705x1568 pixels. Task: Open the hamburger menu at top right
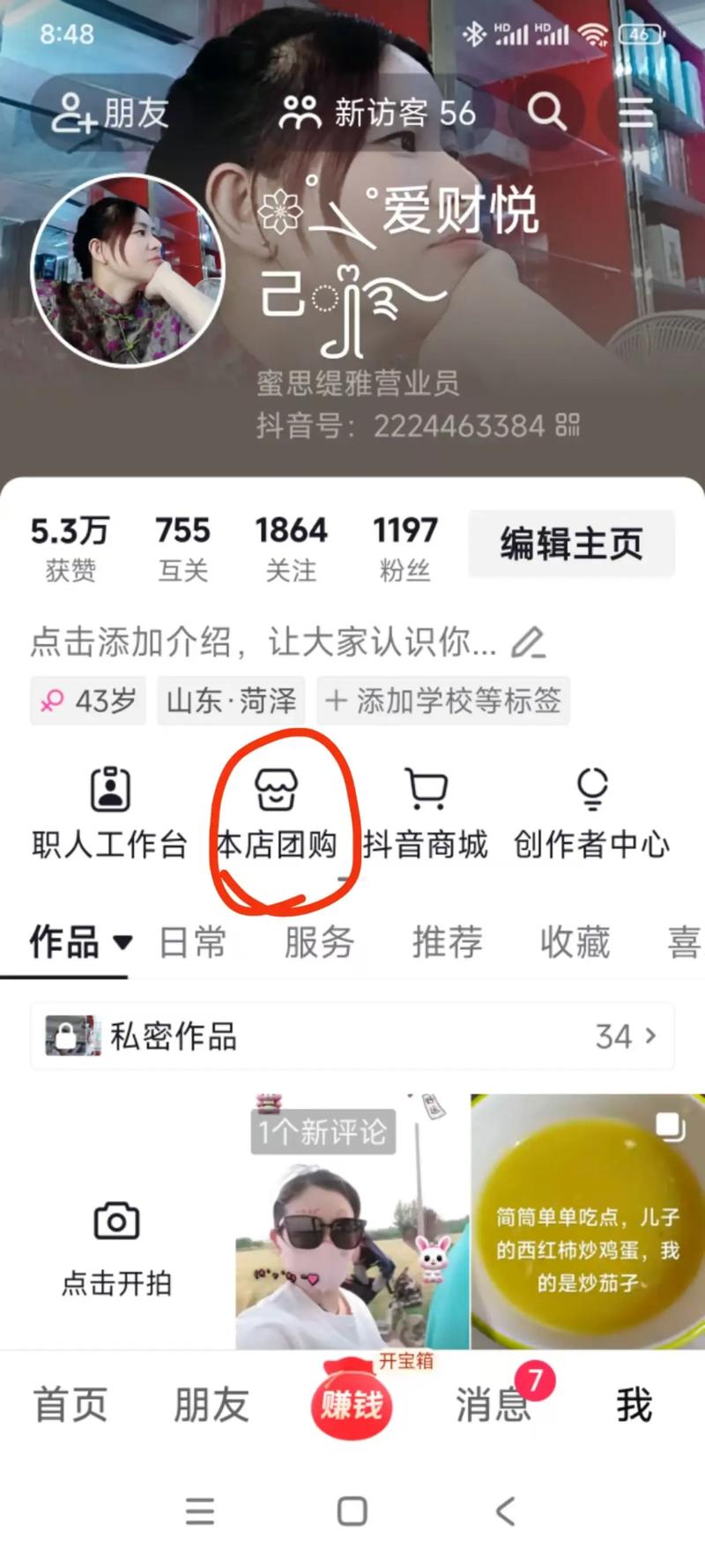[x=636, y=113]
